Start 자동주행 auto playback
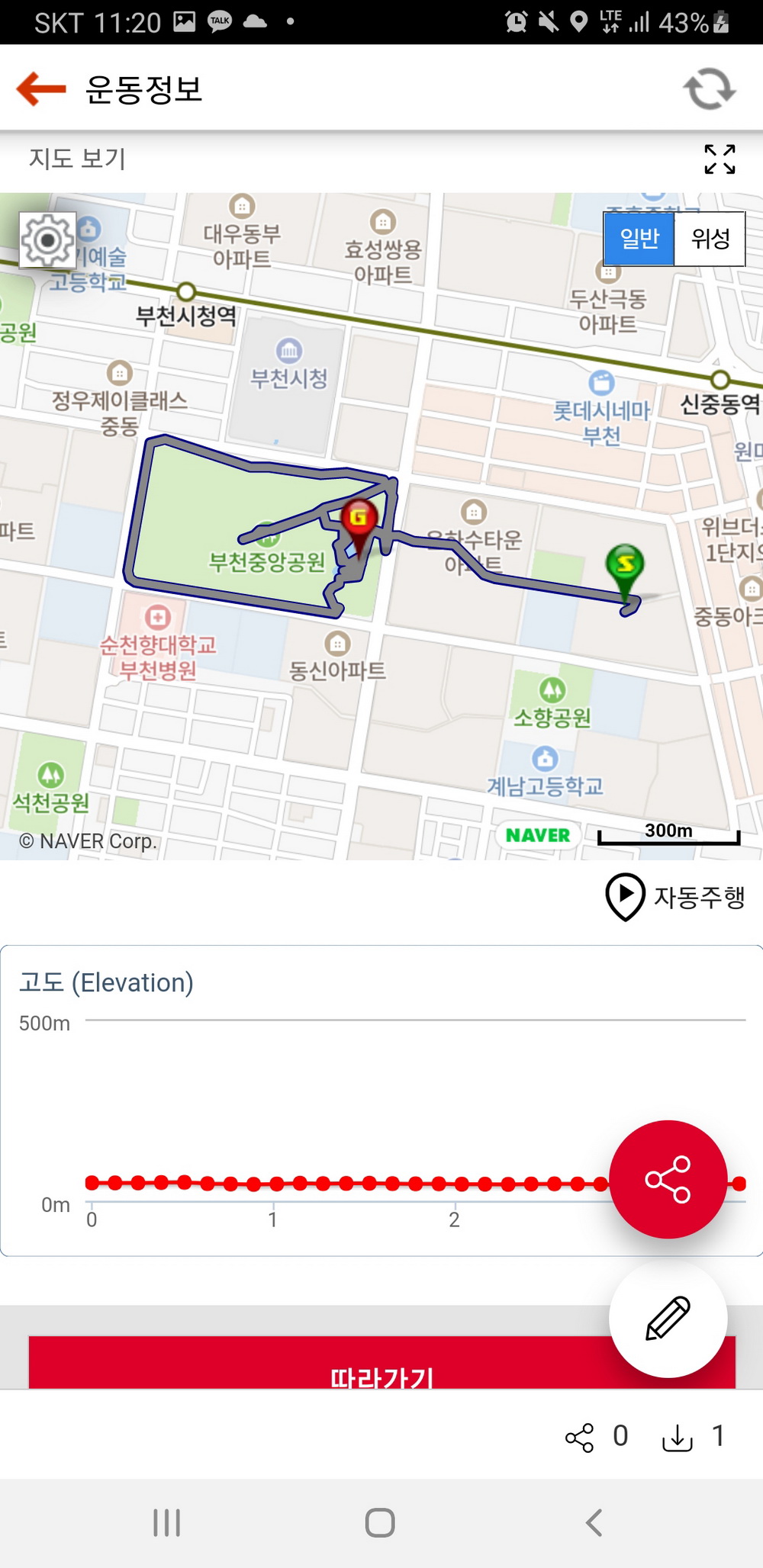763x1568 pixels. (x=674, y=896)
